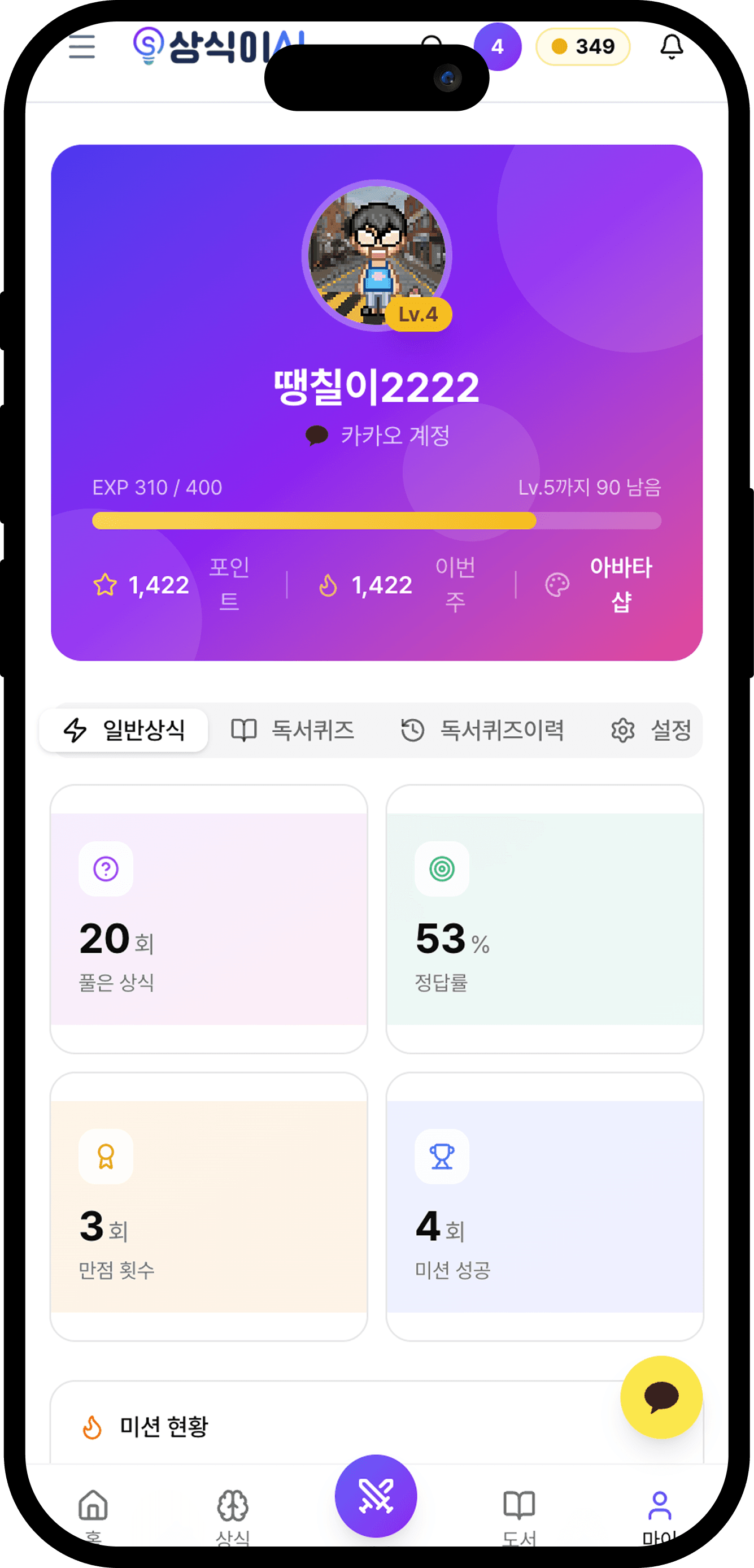Tap the search magnifier icon
This screenshot has height=1568, width=754.
432,46
